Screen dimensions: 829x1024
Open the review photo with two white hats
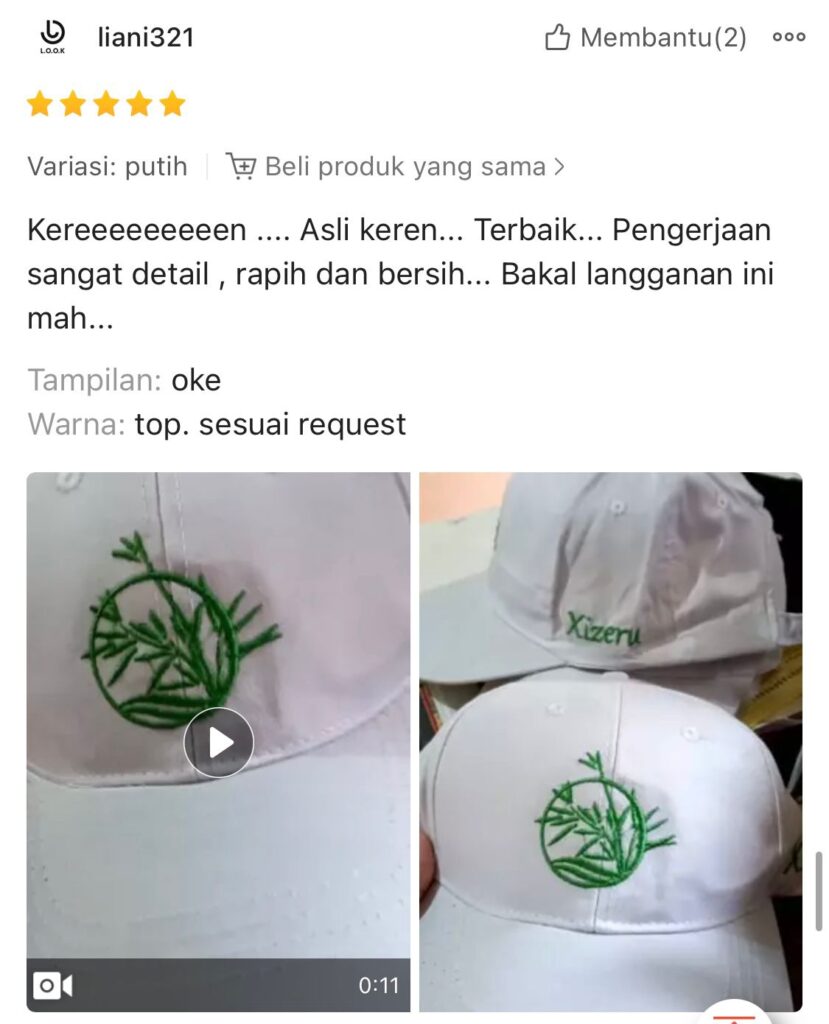[610, 741]
